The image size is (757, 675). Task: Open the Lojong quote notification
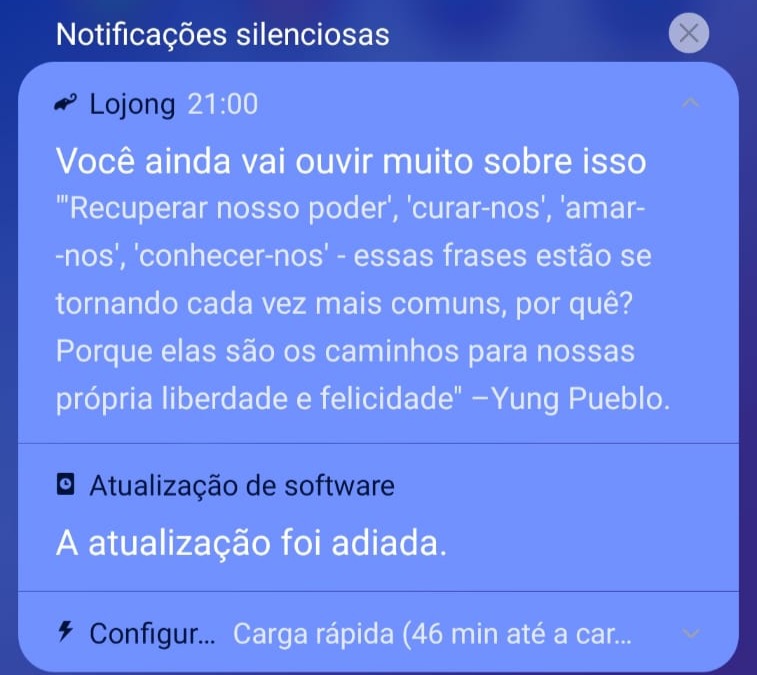pos(360,280)
